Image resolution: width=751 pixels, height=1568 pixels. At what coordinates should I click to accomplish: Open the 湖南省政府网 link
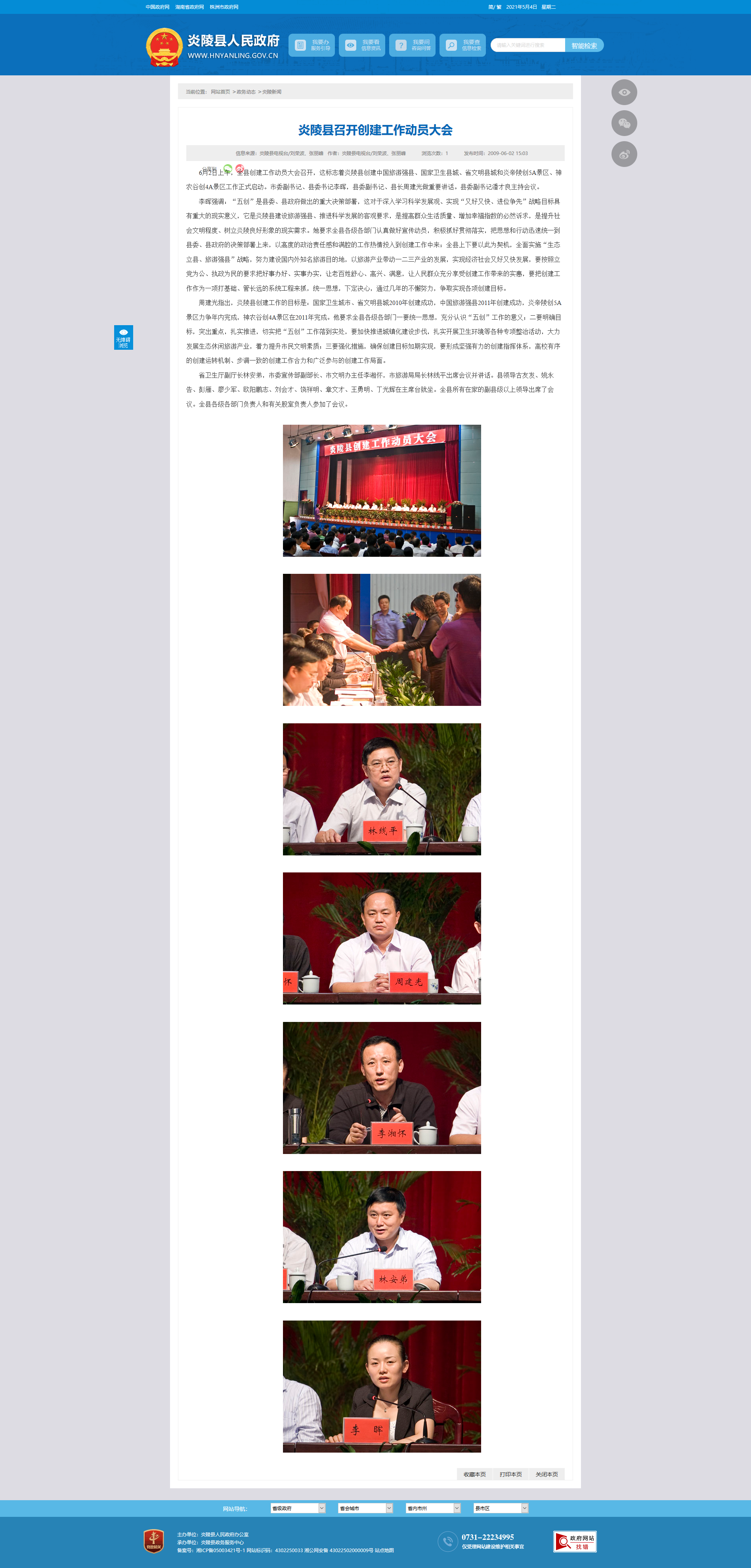pyautogui.click(x=190, y=7)
